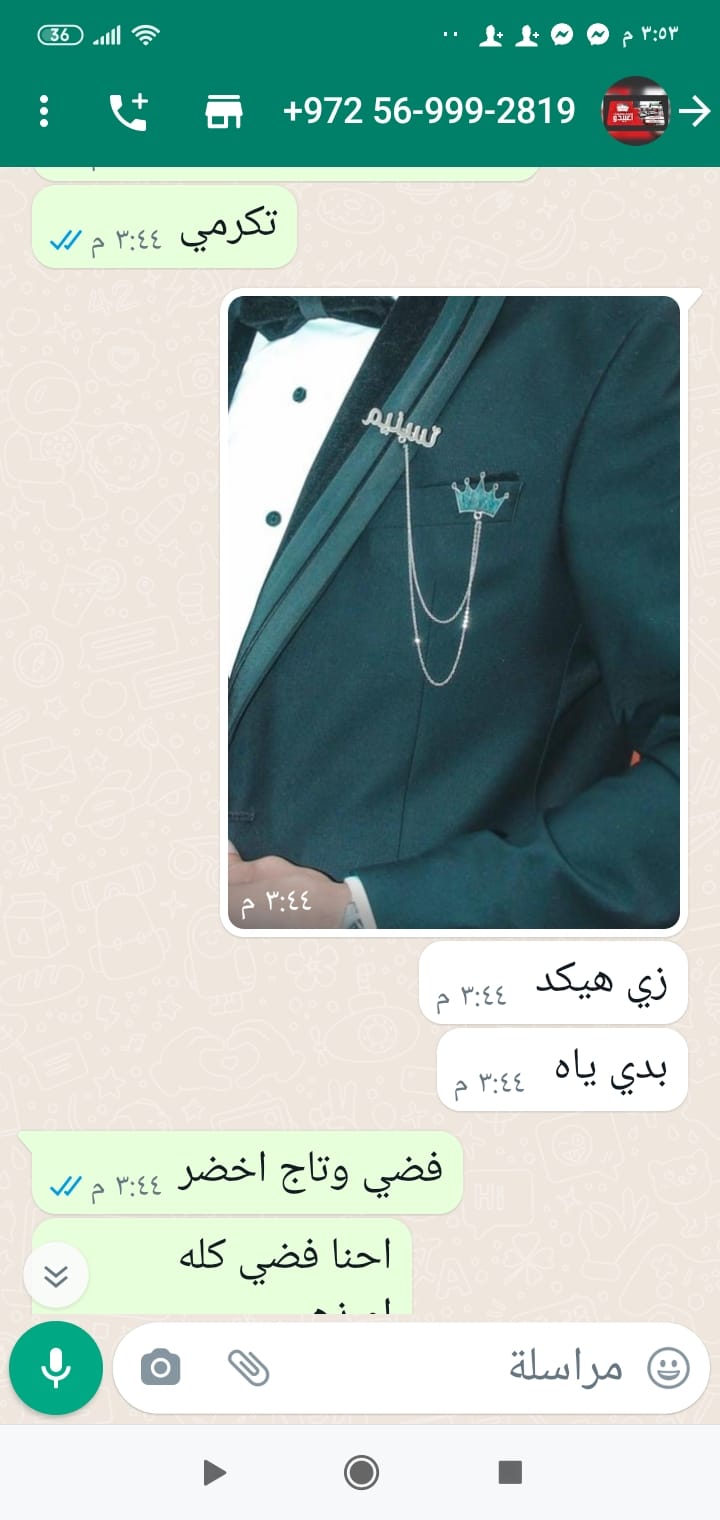
Task: Attach a file with the paperclip
Action: point(249,1367)
